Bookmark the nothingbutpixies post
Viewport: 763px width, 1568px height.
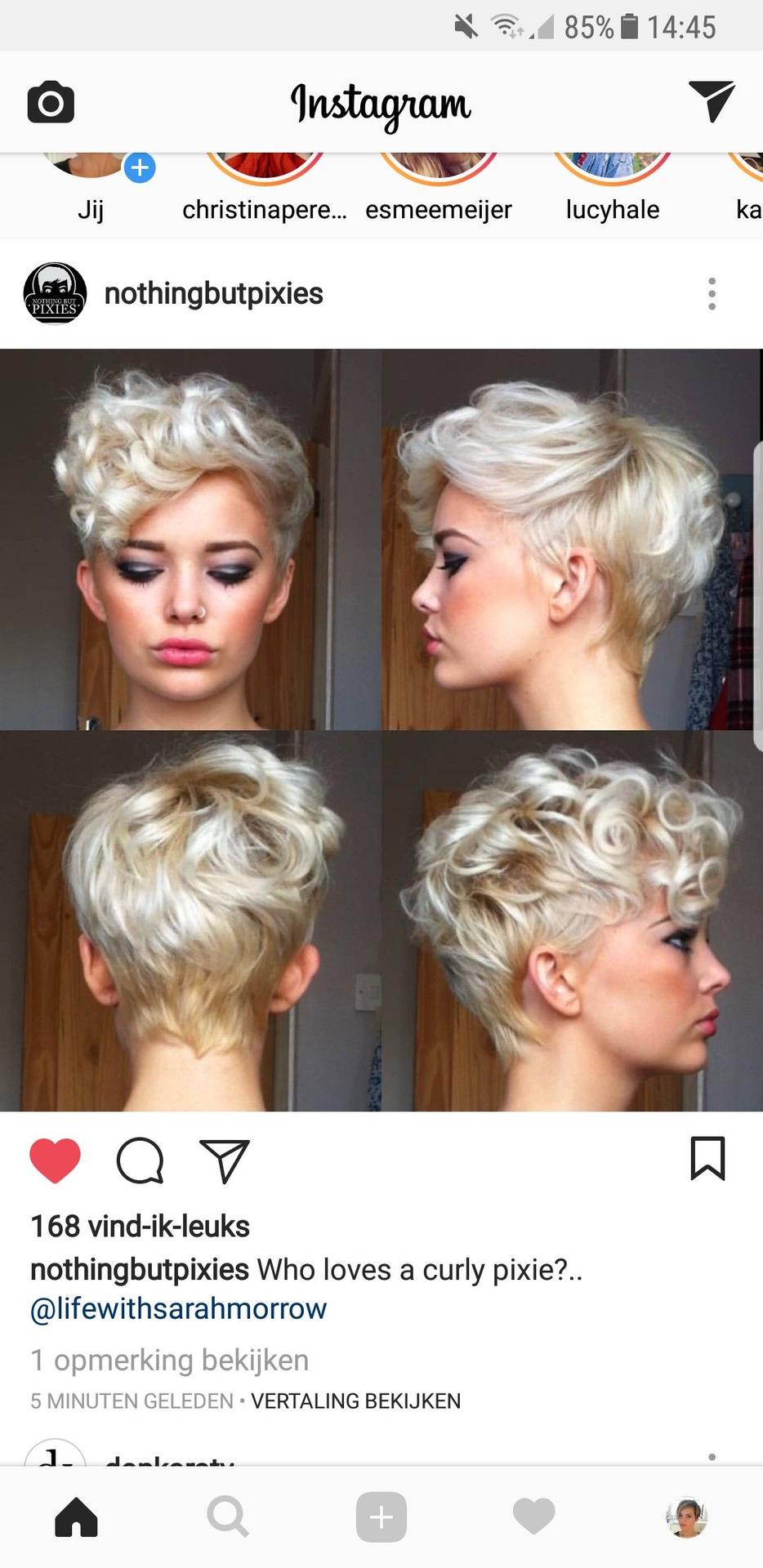tap(707, 1158)
